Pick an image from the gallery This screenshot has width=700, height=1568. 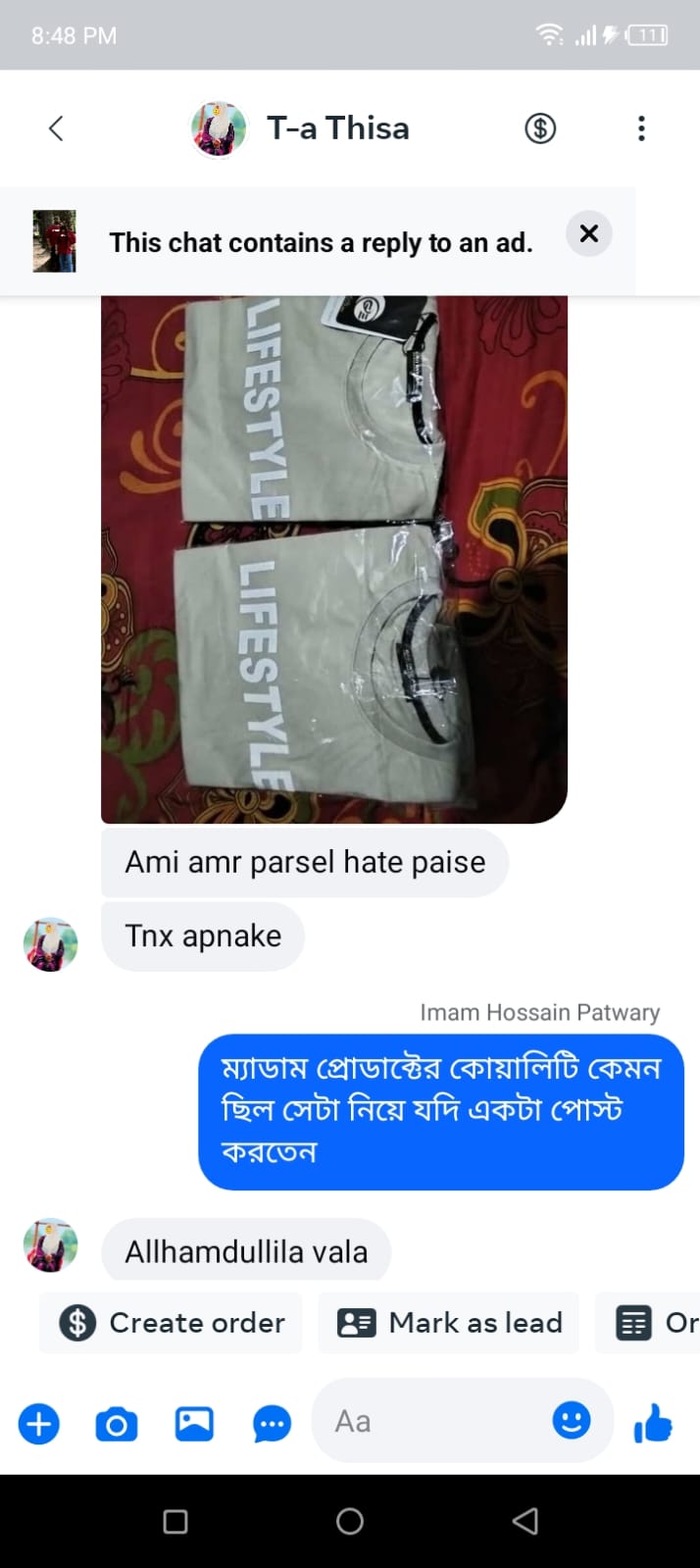coord(194,1424)
